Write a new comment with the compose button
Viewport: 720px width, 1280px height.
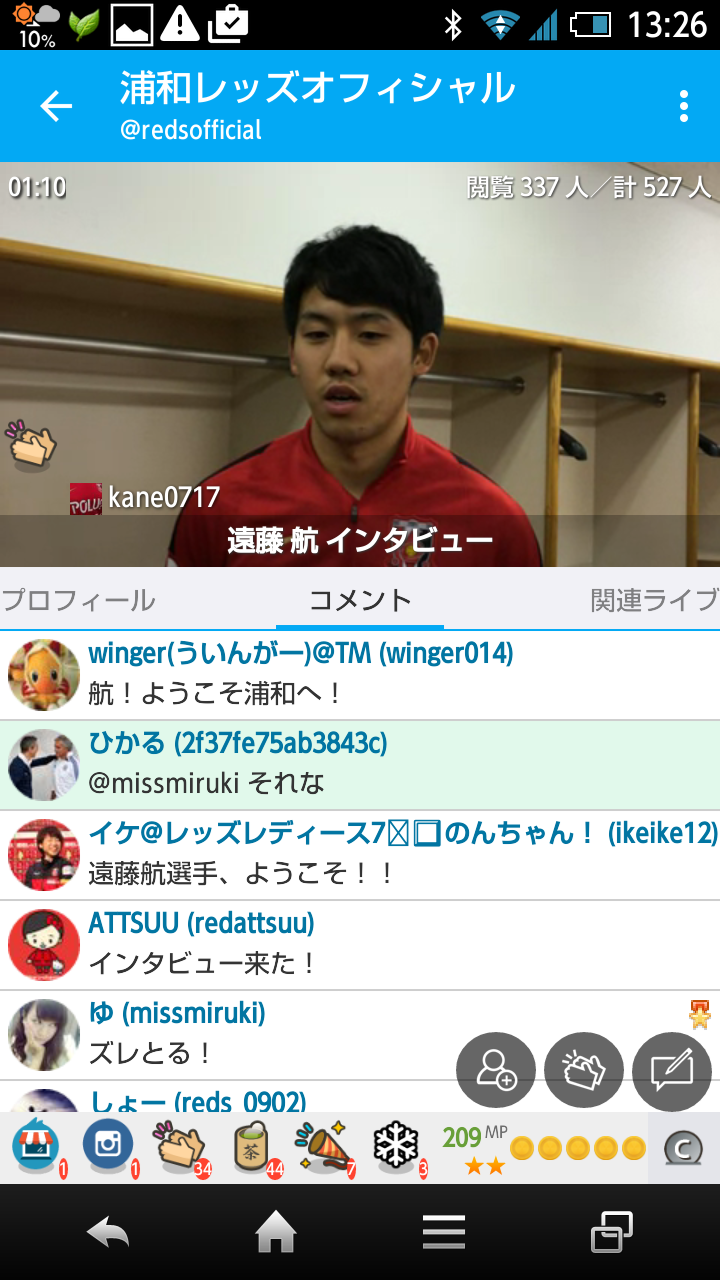click(672, 1071)
